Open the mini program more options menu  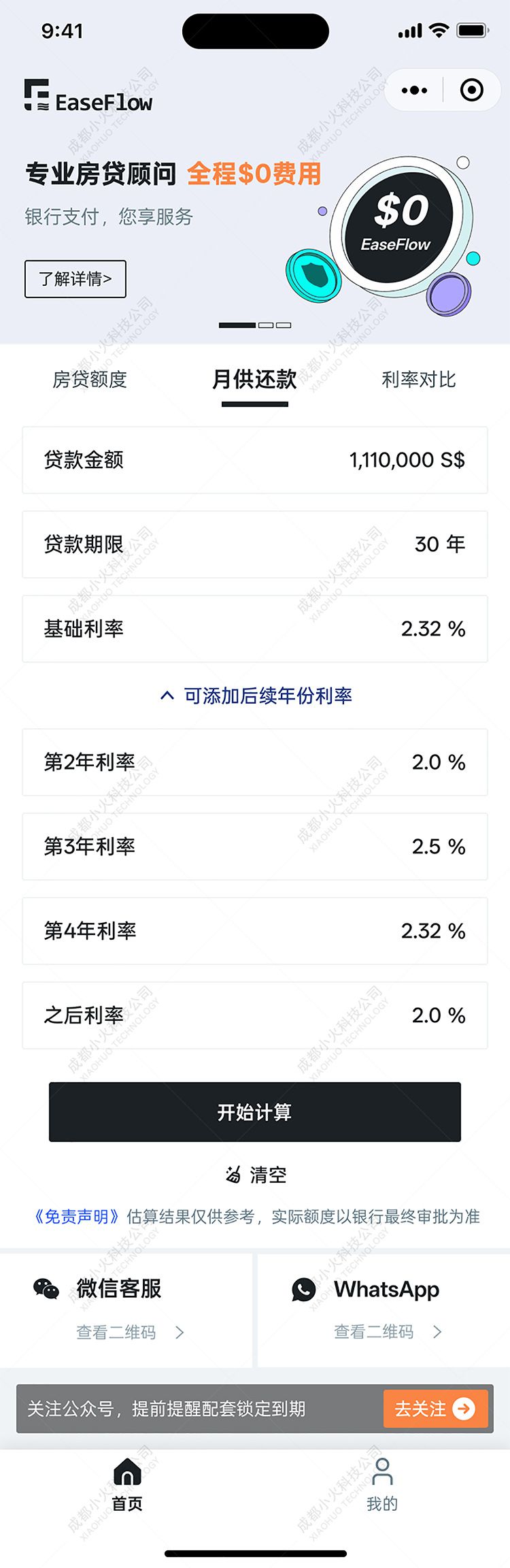414,90
